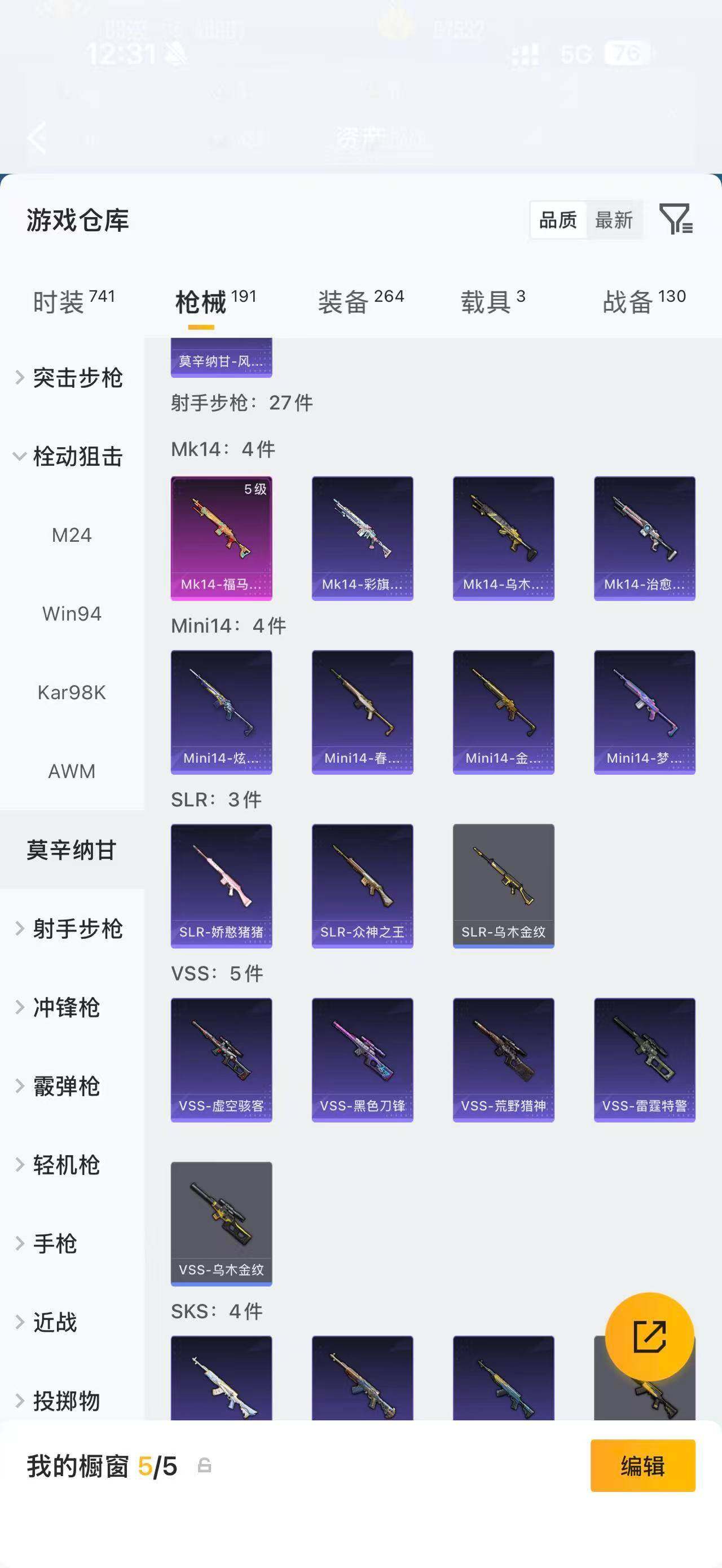Image resolution: width=722 pixels, height=1568 pixels.
Task: Select M24 in the sidebar
Action: 72,535
